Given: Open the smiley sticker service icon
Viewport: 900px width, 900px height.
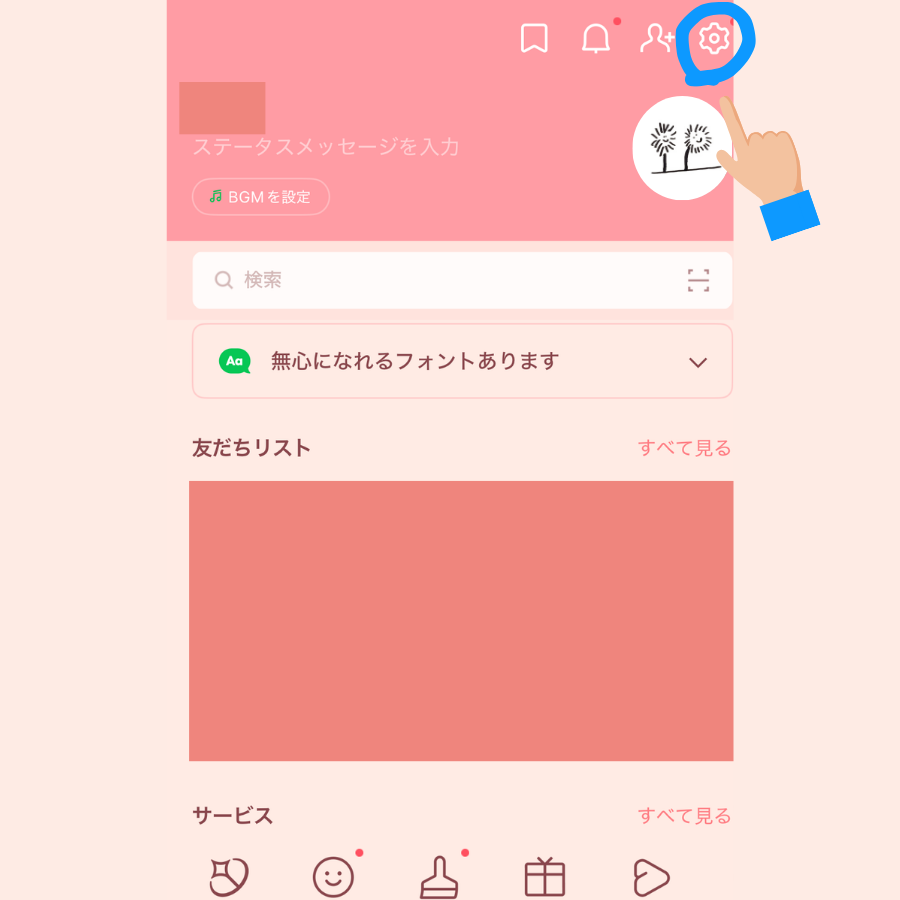Looking at the screenshot, I should pos(333,877).
